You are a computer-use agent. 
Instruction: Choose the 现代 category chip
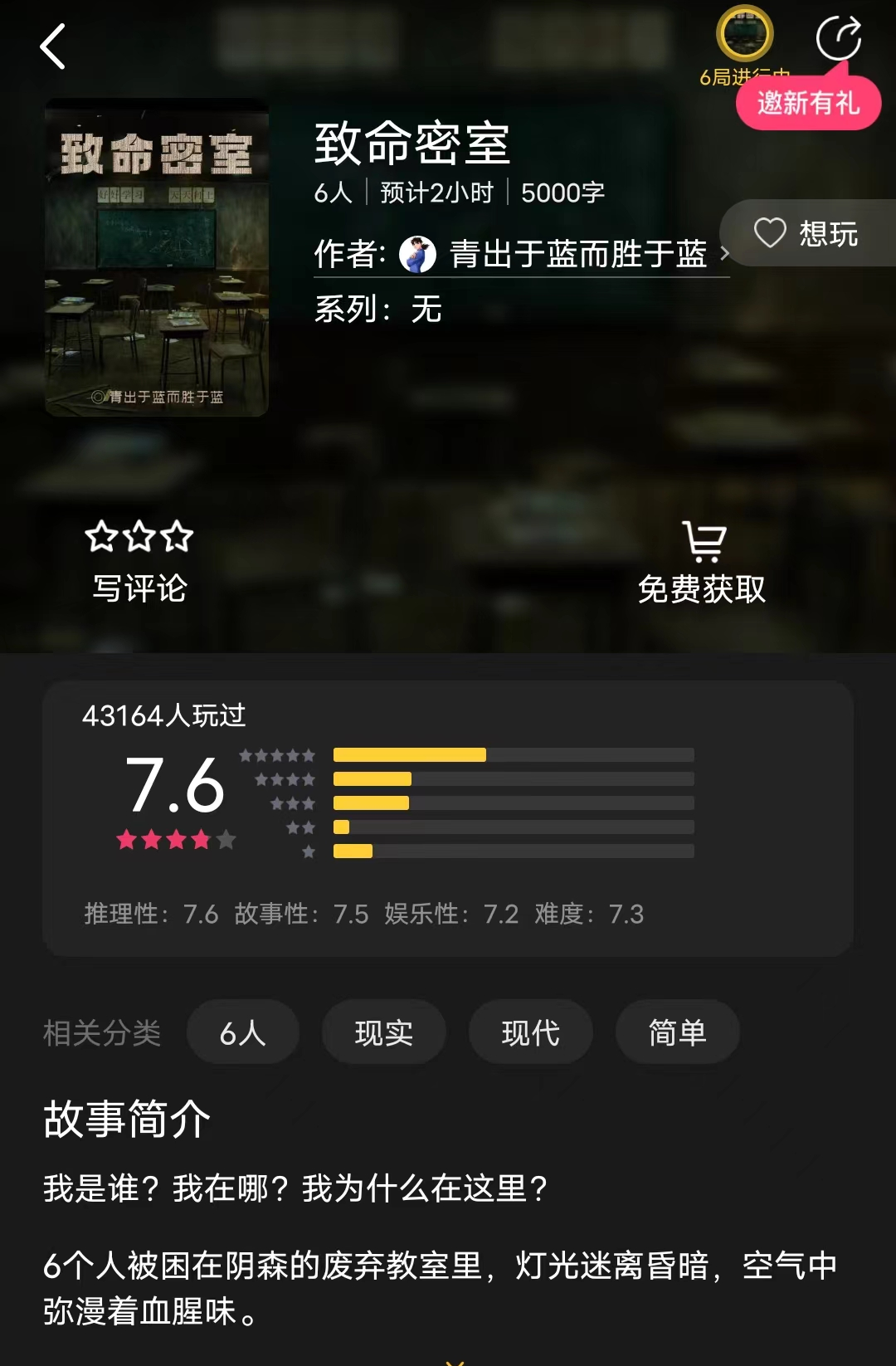pyautogui.click(x=530, y=1032)
